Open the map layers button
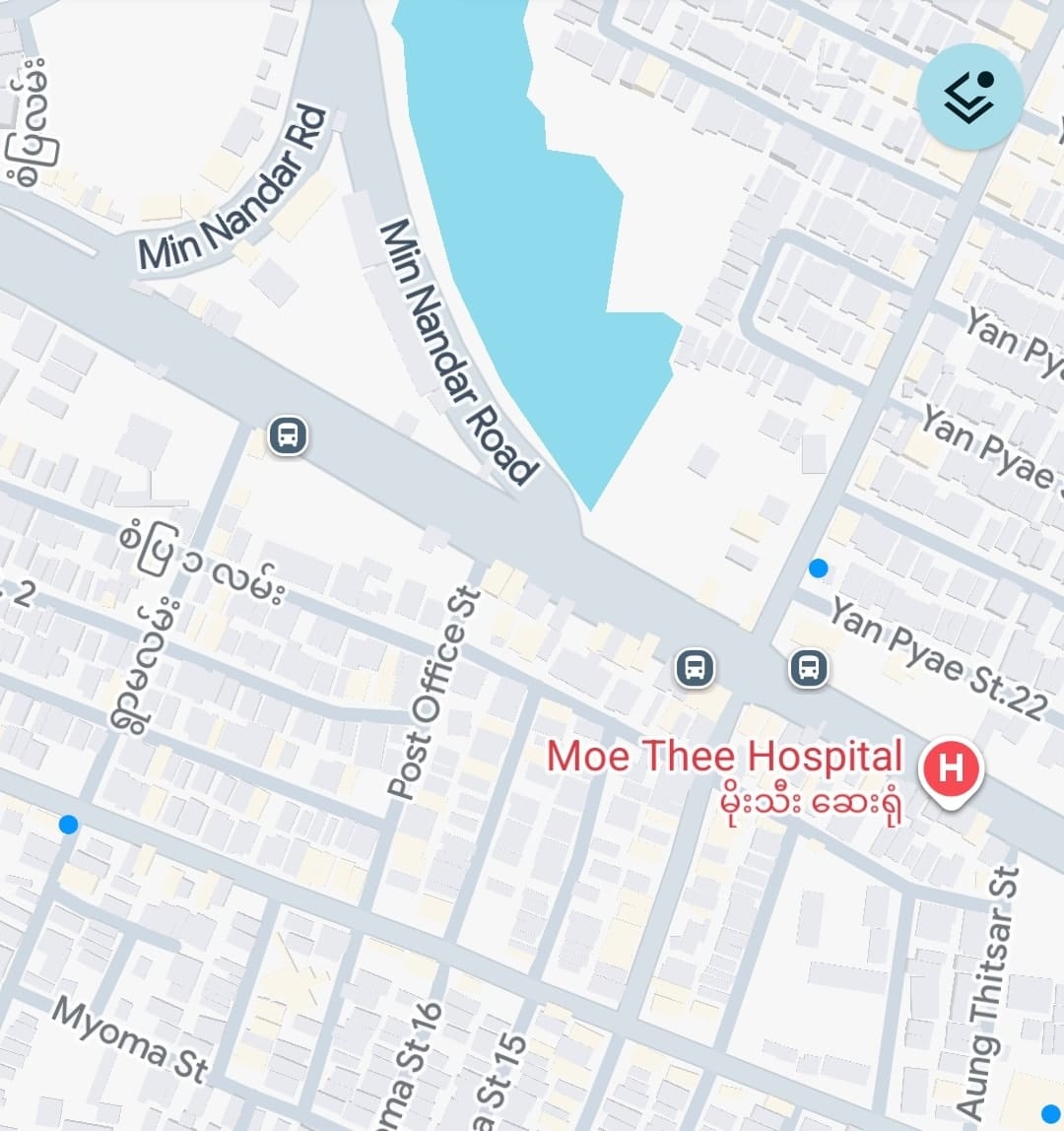Viewport: 1064px width, 1131px height. 969,97
